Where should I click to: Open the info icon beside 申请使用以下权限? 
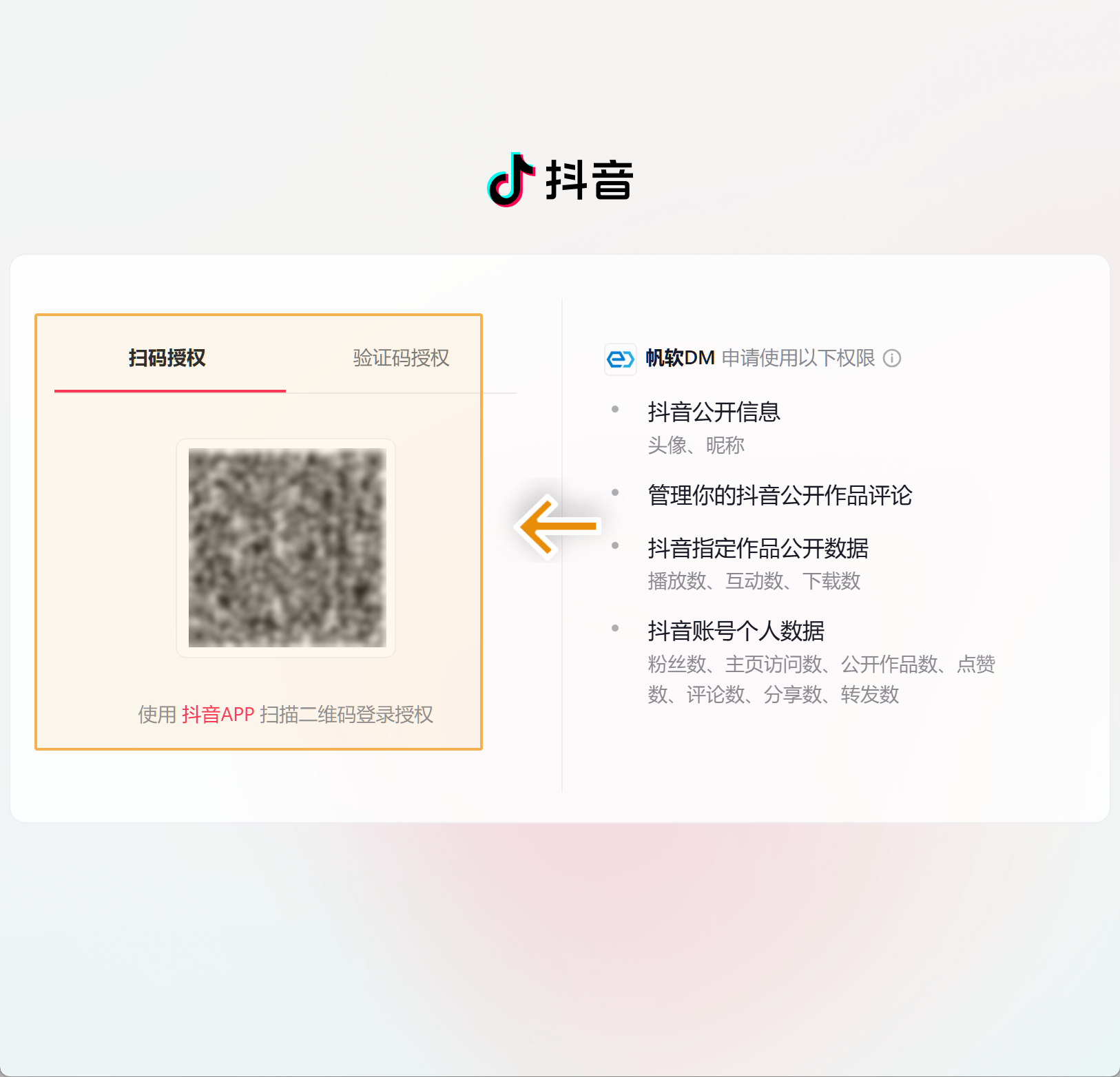(x=892, y=358)
